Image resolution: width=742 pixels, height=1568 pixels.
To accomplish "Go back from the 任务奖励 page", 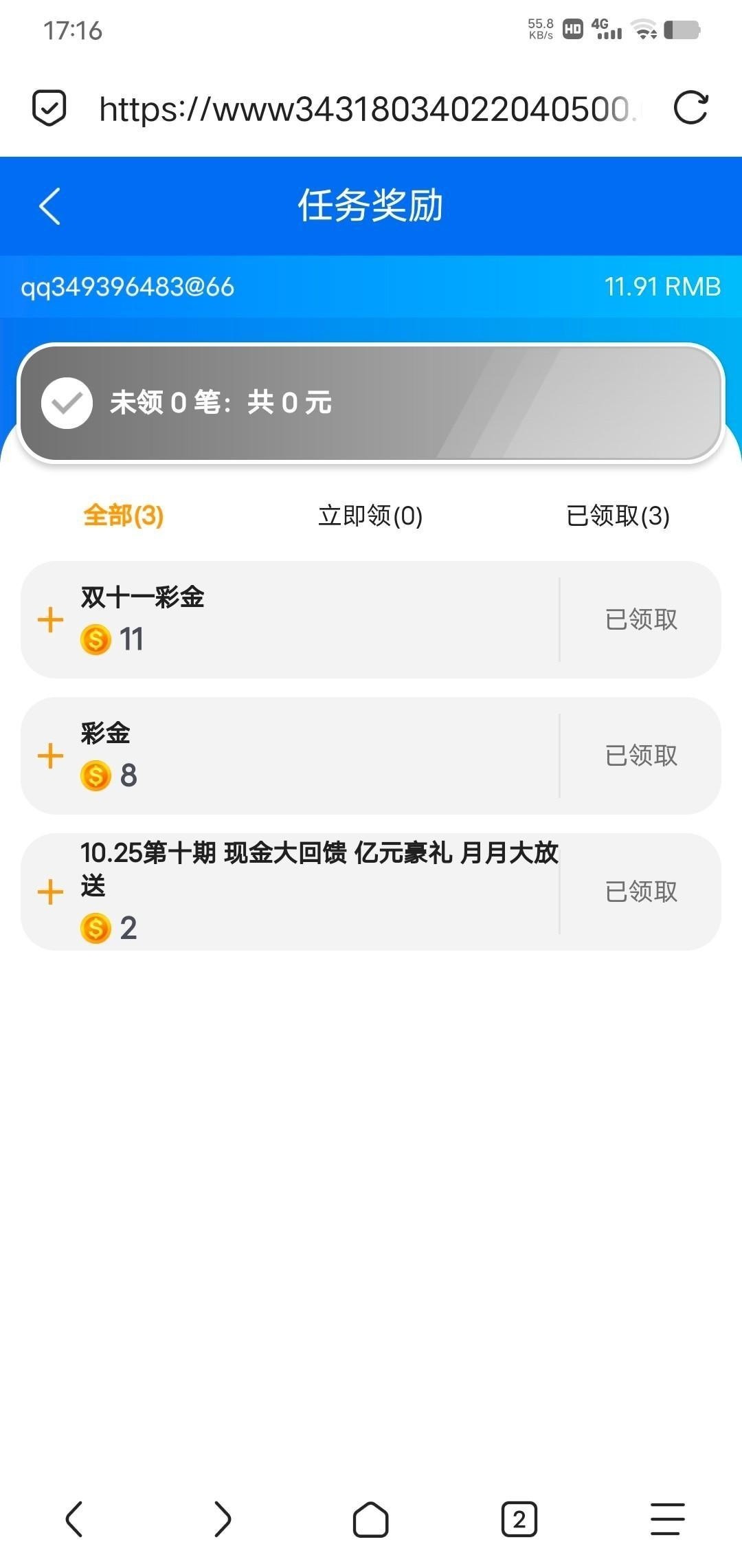I will (50, 206).
